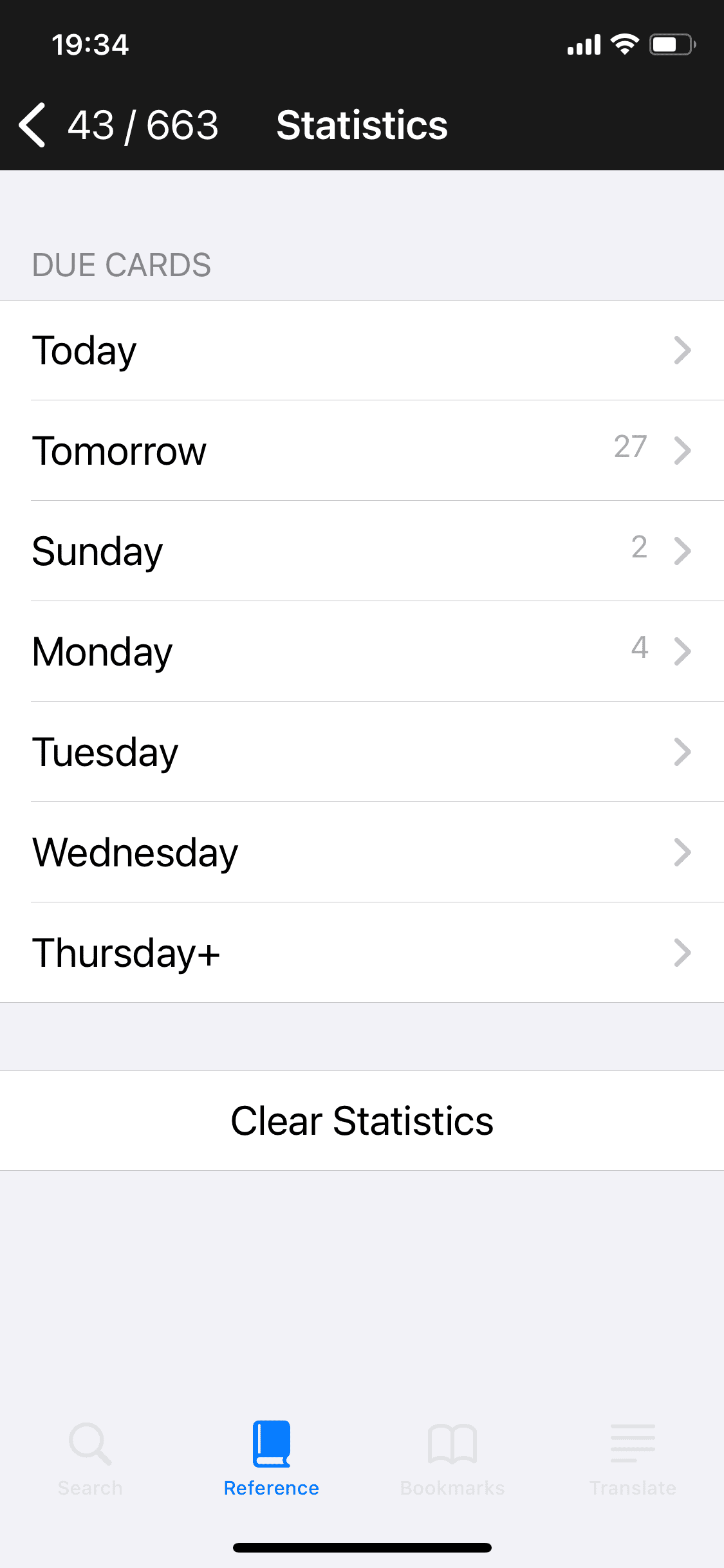This screenshot has width=724, height=1568.
Task: Go back to 43 / 663
Action: pyautogui.click(x=119, y=125)
